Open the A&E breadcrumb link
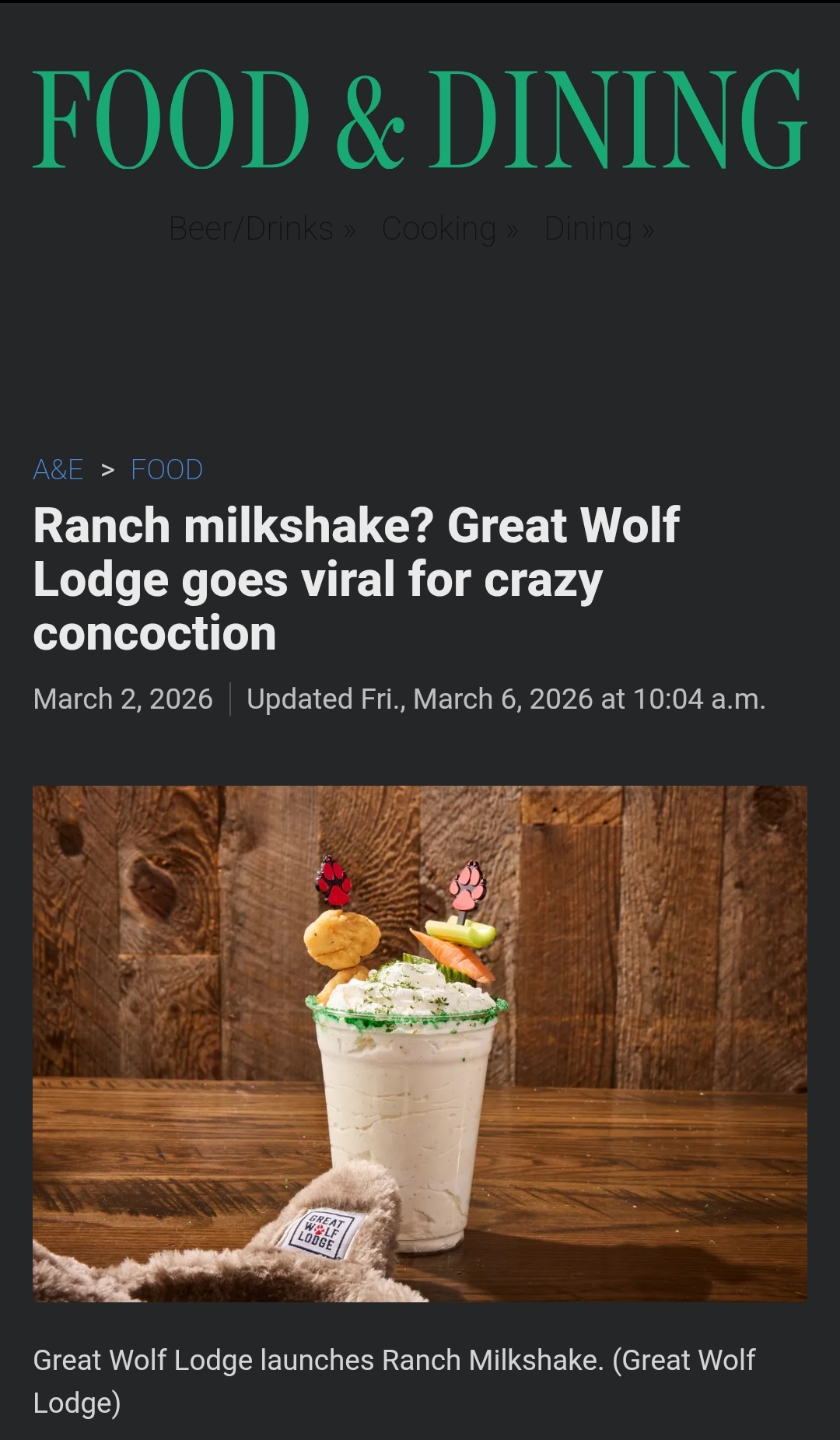This screenshot has height=1440, width=840. 58,470
